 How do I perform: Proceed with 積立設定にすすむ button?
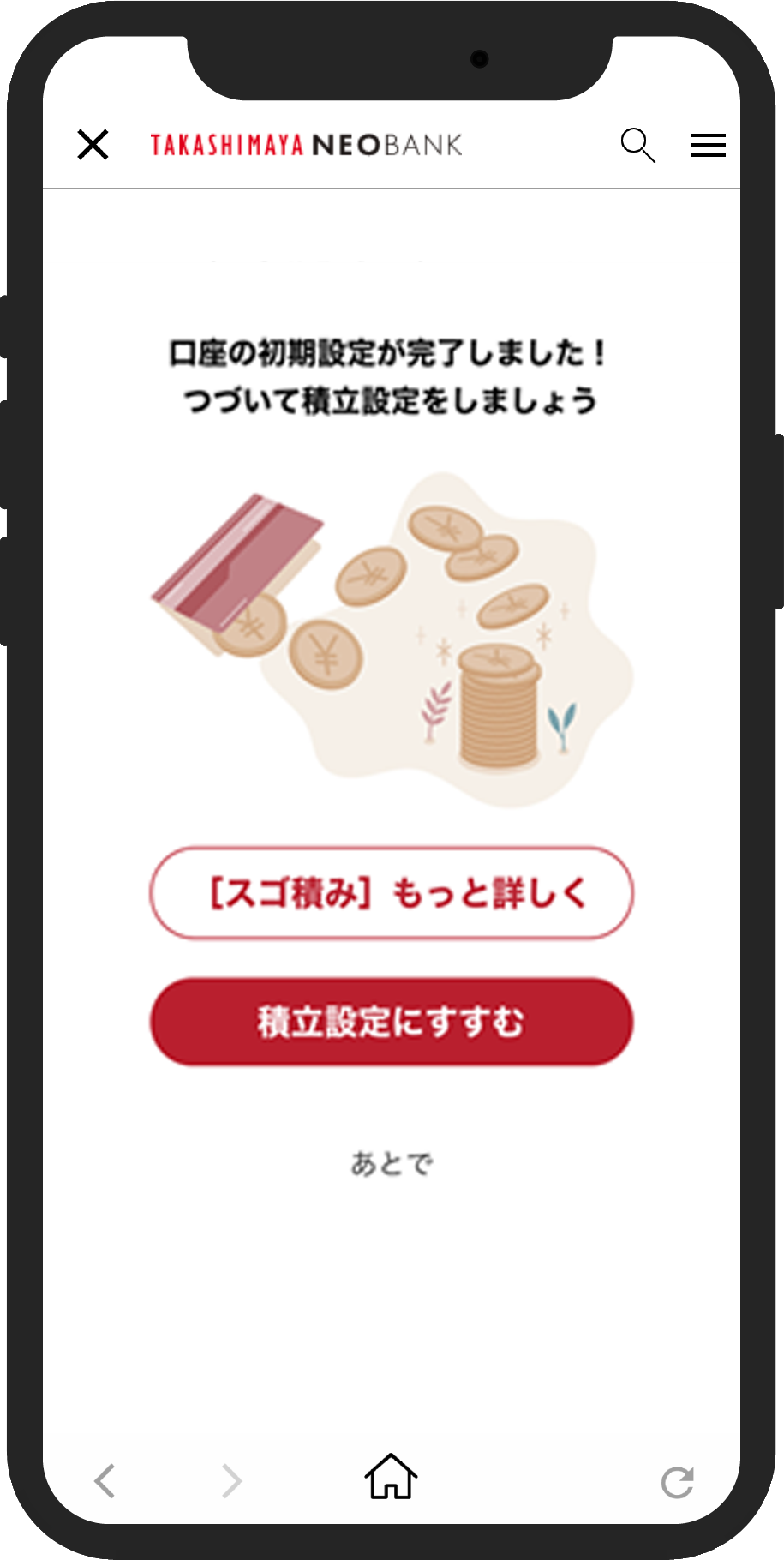(392, 1022)
